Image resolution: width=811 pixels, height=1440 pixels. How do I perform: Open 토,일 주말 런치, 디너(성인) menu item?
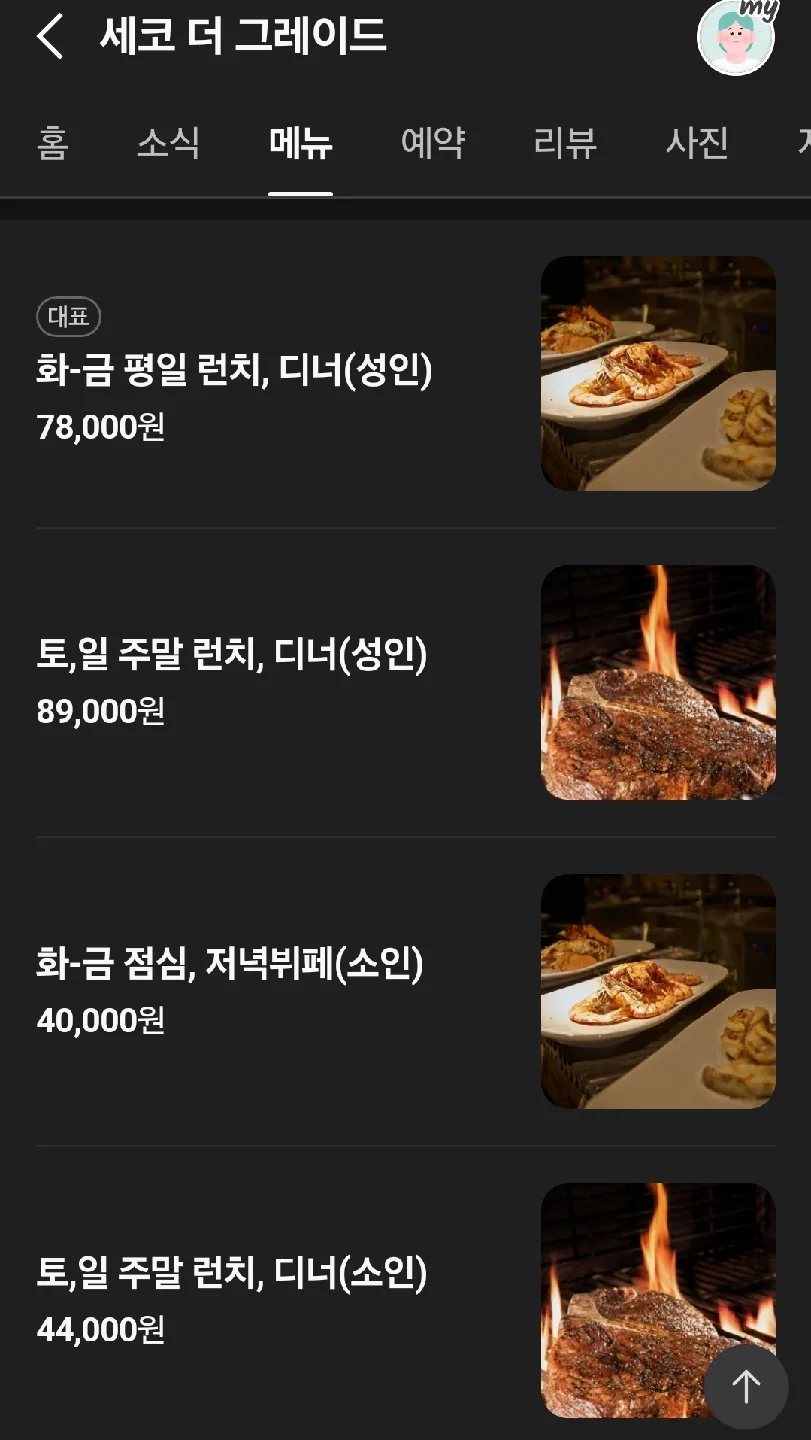pyautogui.click(x=232, y=655)
